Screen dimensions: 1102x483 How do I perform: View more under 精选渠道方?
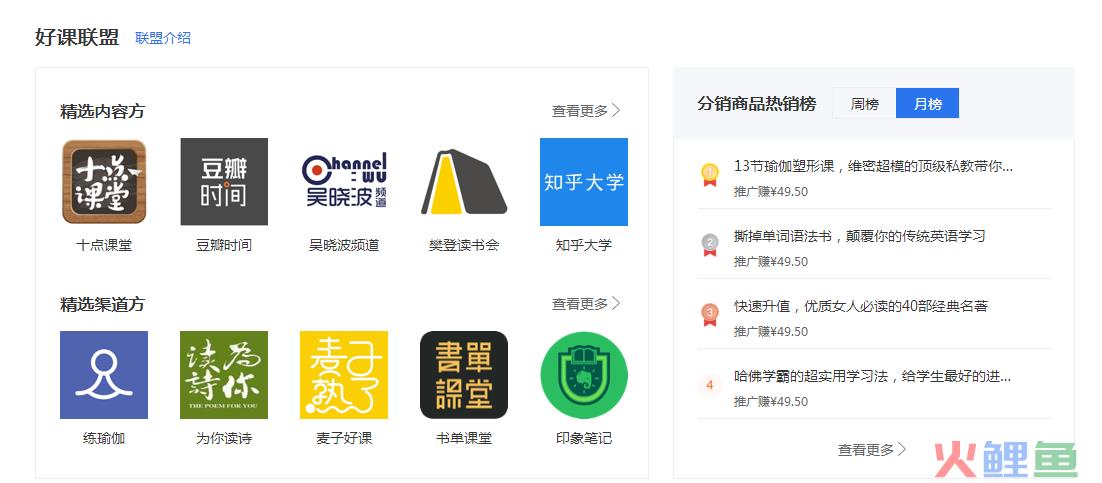click(x=586, y=304)
